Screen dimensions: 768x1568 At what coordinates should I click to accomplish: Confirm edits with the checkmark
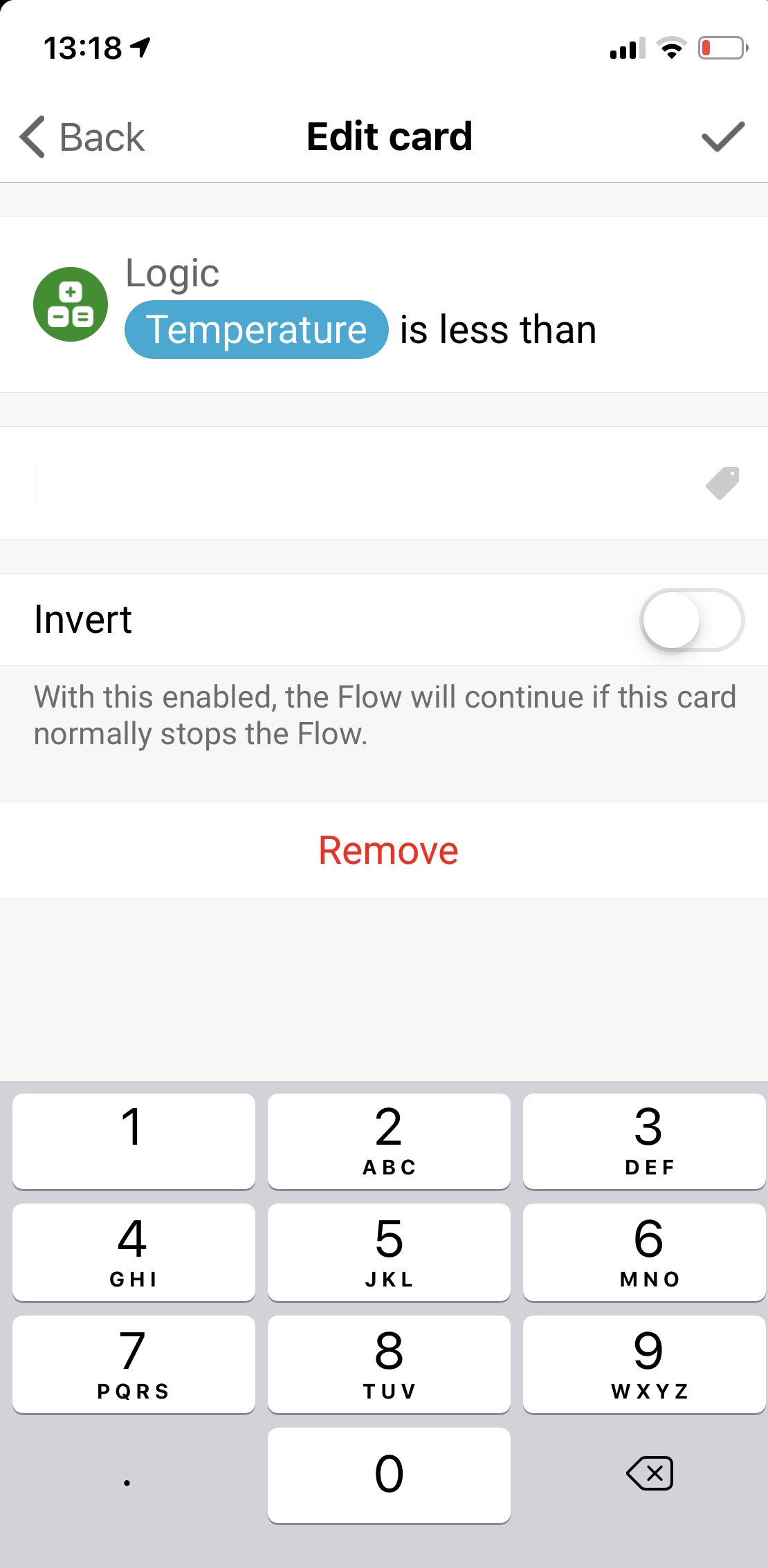(722, 136)
